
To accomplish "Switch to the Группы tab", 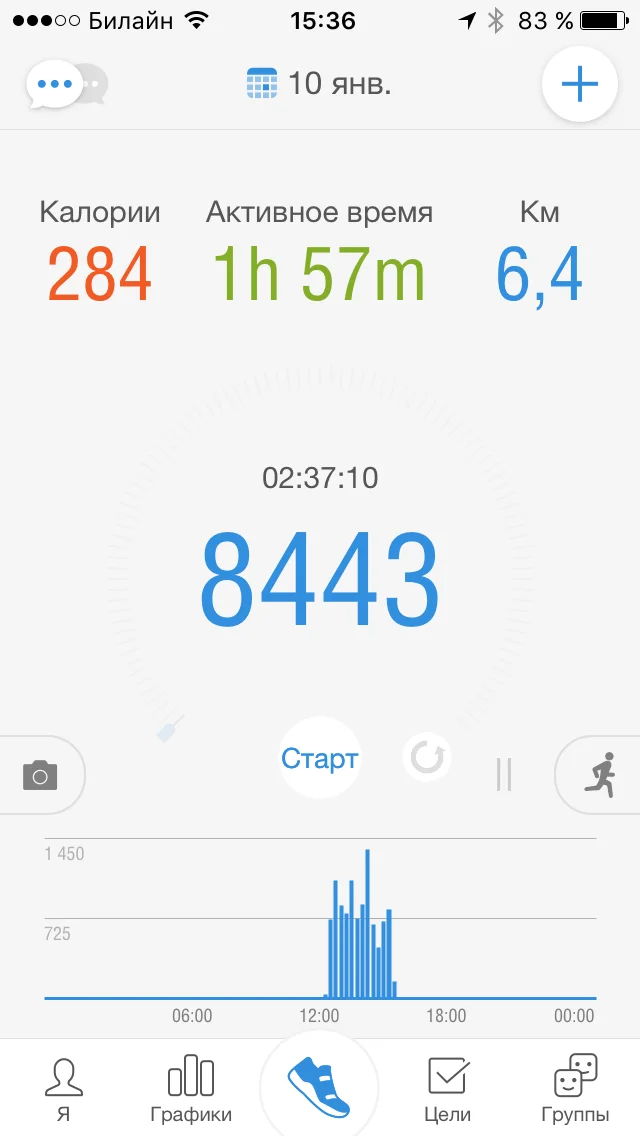I will (x=575, y=1089).
